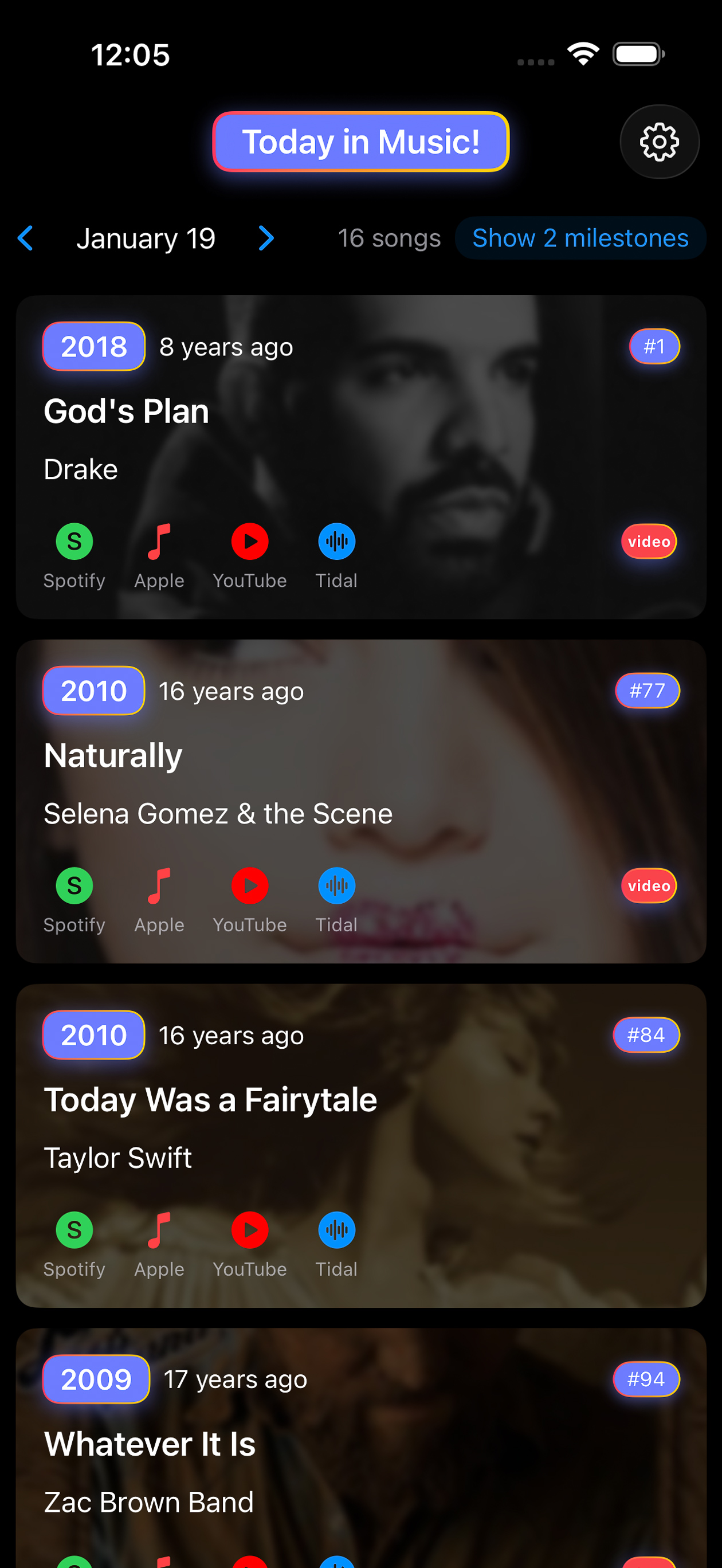Tap the 2018 year badge on God's Plan
The width and height of the screenshot is (722, 1568).
93,346
